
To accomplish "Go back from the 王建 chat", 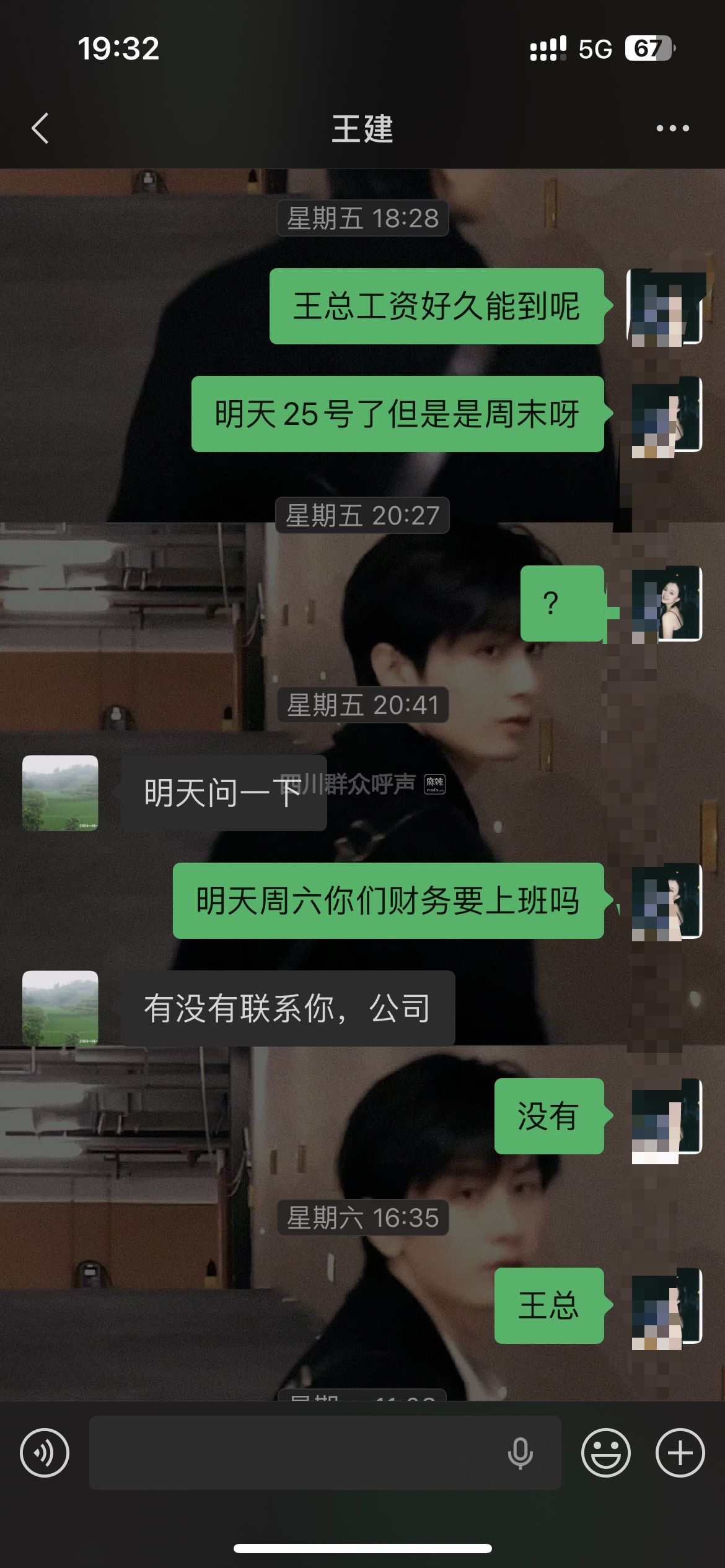I will point(41,129).
